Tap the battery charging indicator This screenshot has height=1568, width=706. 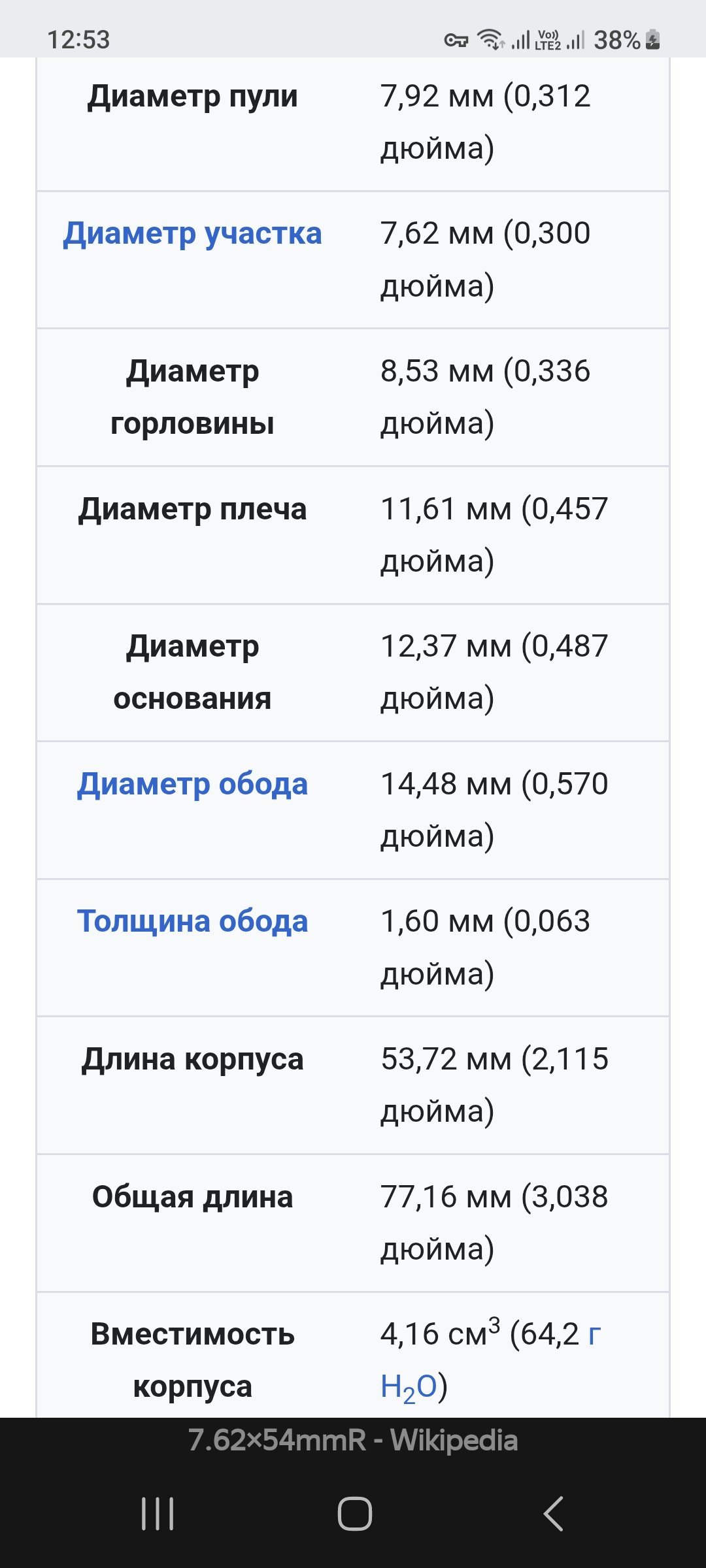654,39
